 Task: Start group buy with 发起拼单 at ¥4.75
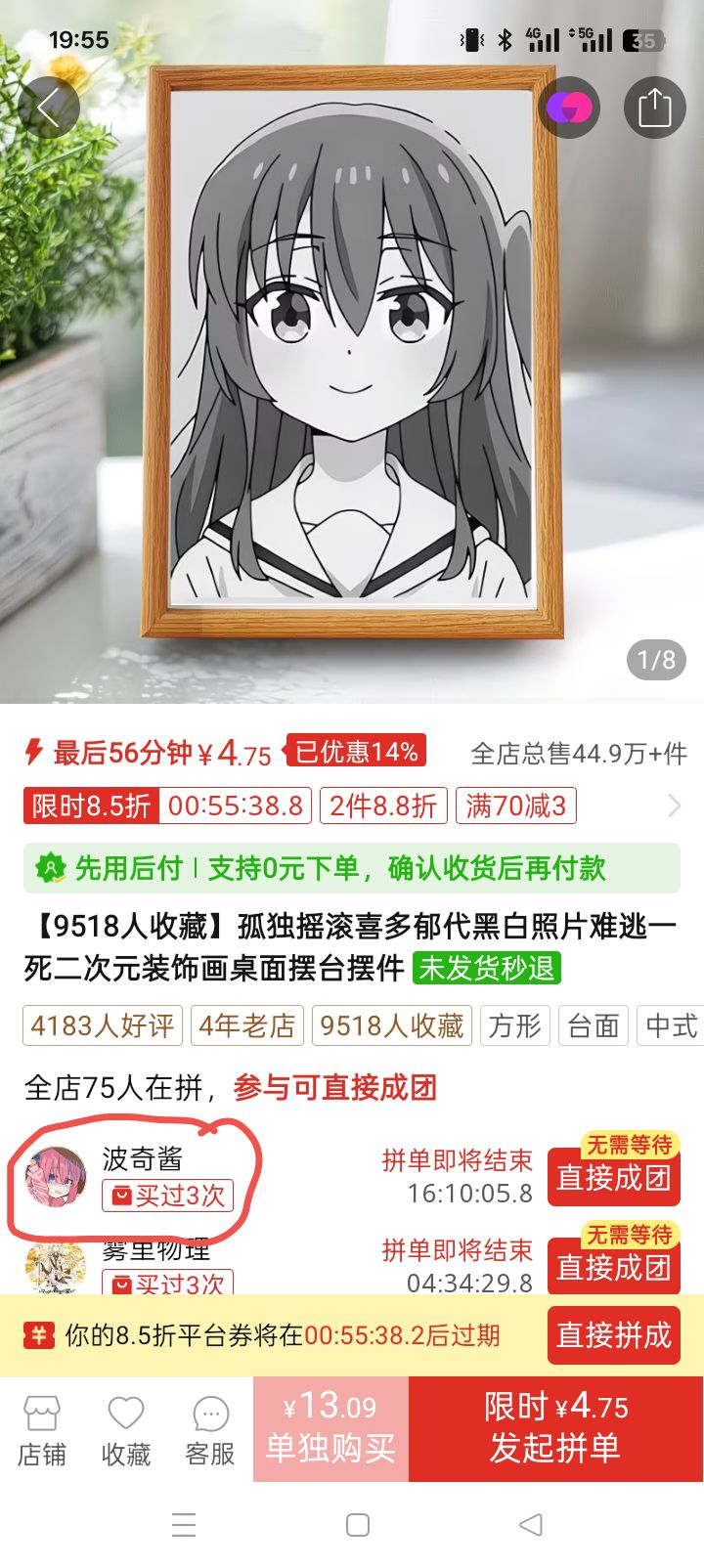555,1429
